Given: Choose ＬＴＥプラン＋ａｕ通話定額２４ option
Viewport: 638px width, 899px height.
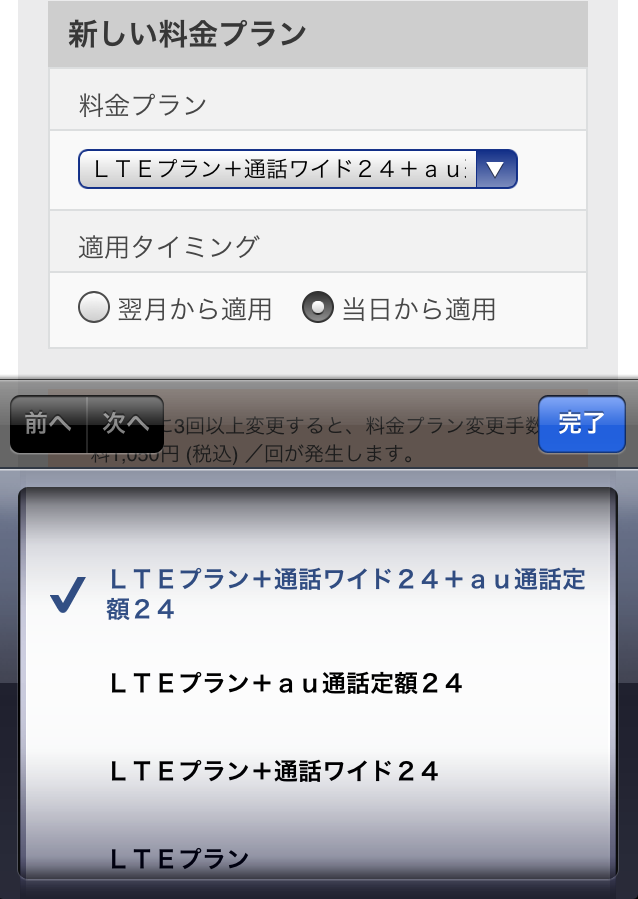Looking at the screenshot, I should click(x=287, y=684).
